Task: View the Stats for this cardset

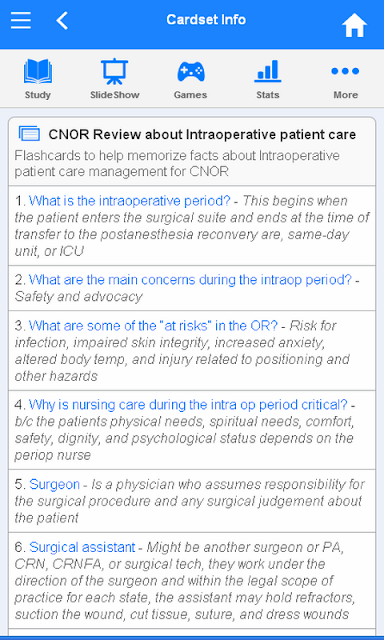Action: (x=268, y=79)
